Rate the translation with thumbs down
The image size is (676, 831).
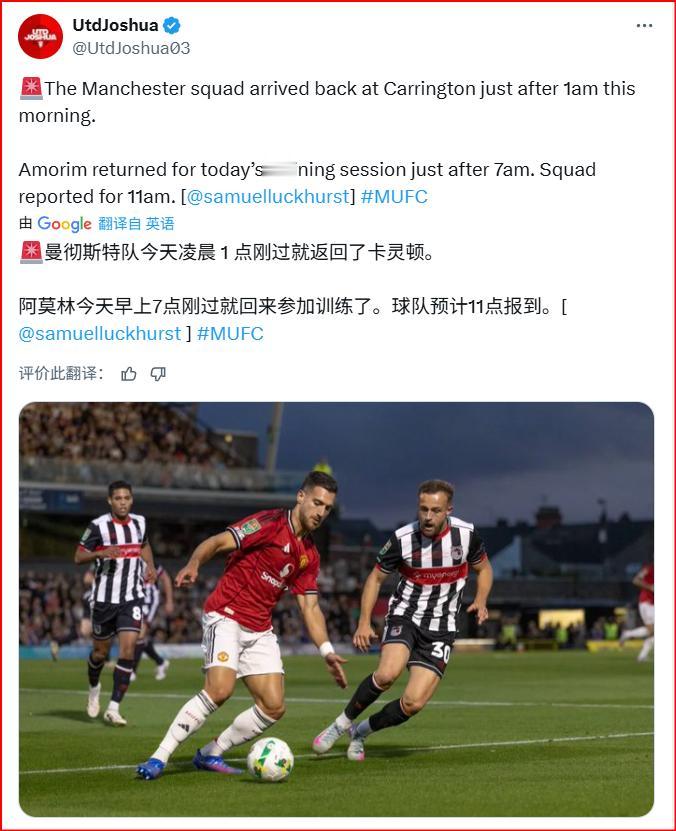pos(158,373)
